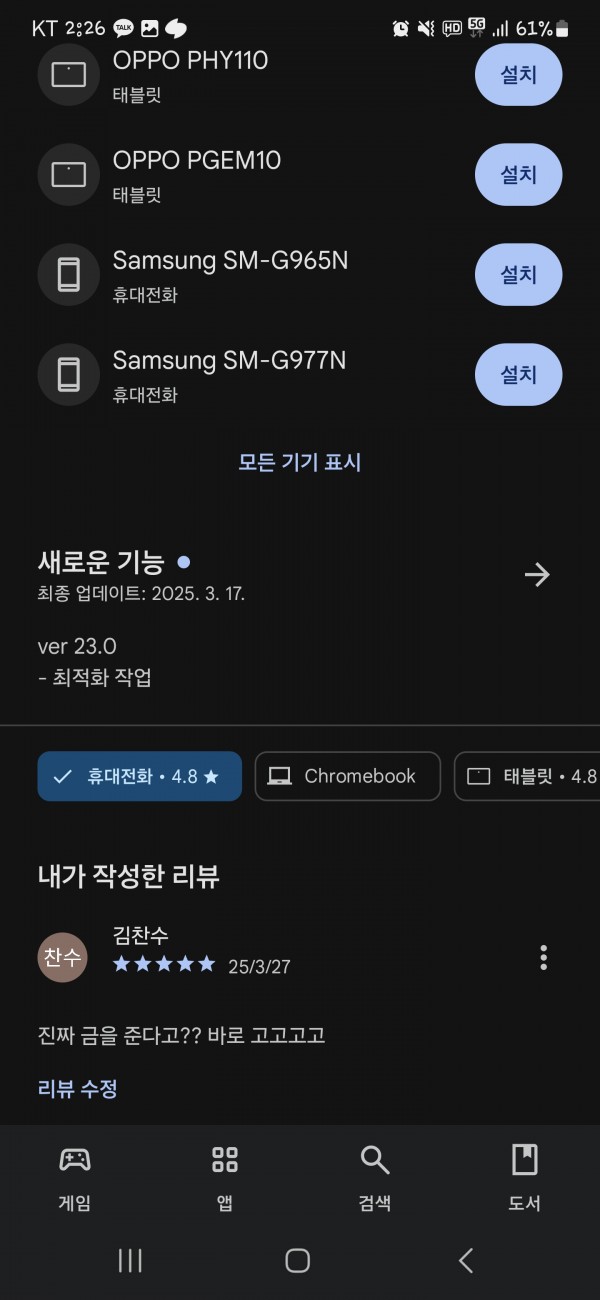Edit my review via 리뷰 수정

77,1089
